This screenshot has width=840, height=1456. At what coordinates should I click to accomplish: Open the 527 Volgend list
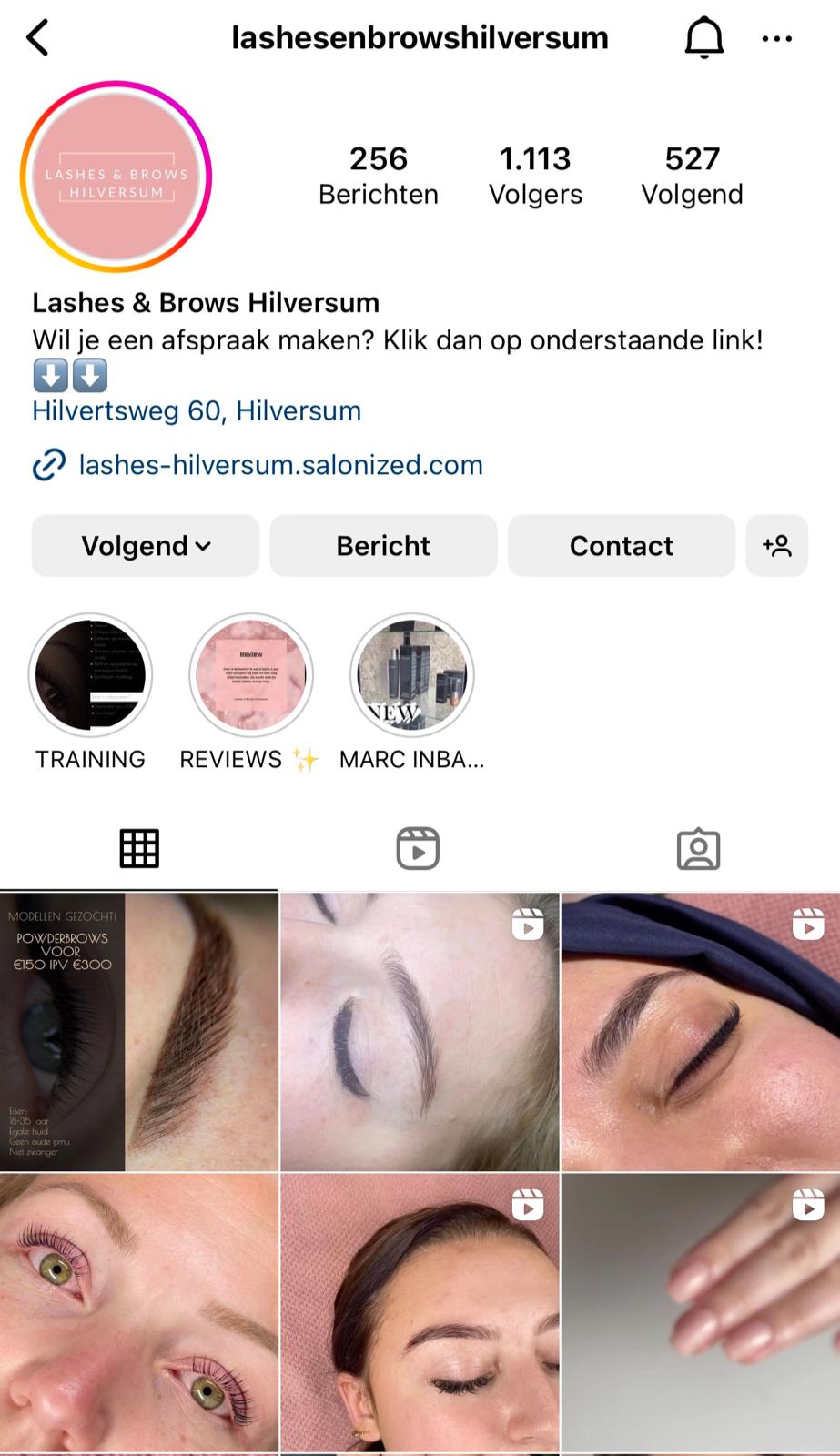(x=692, y=175)
